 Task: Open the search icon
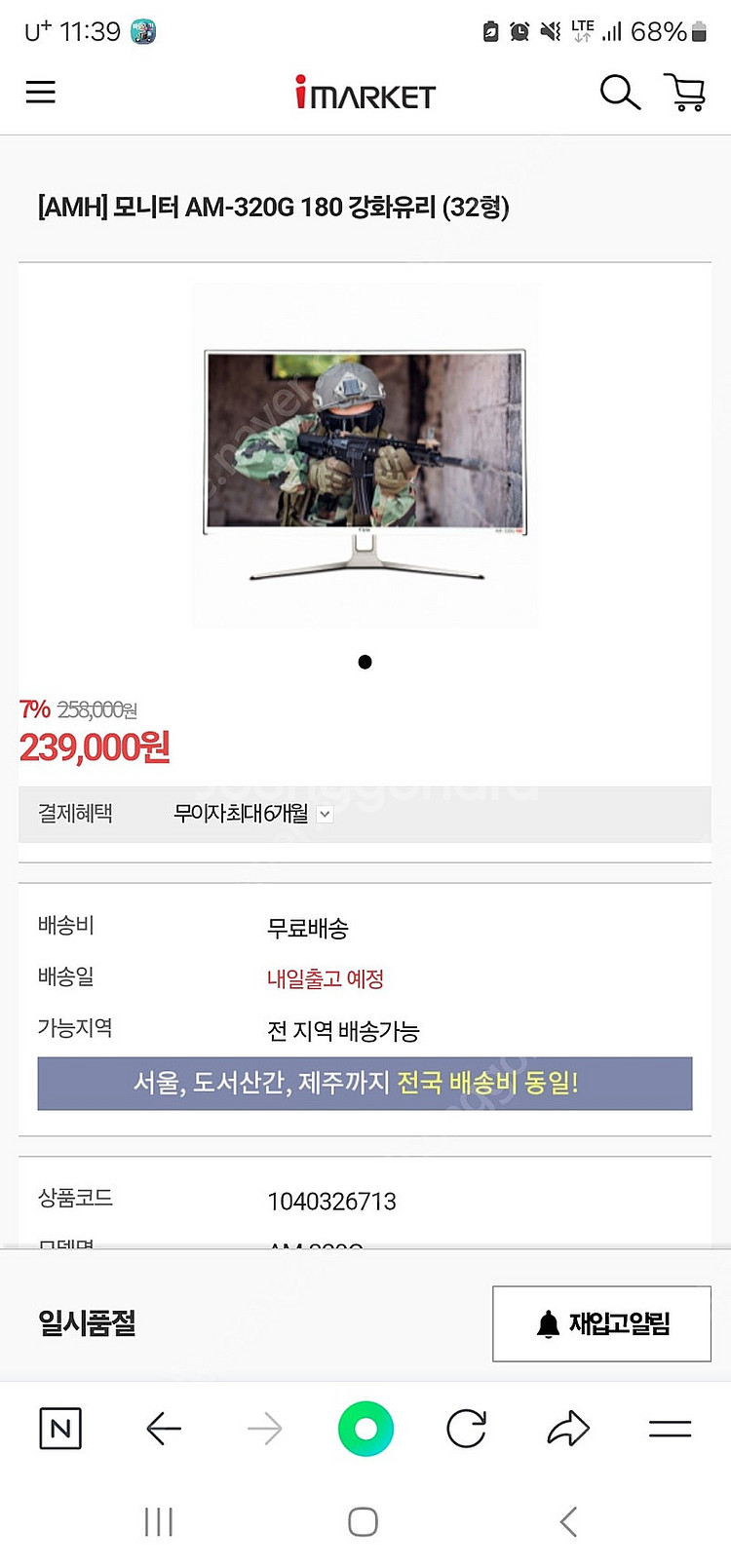coord(619,93)
